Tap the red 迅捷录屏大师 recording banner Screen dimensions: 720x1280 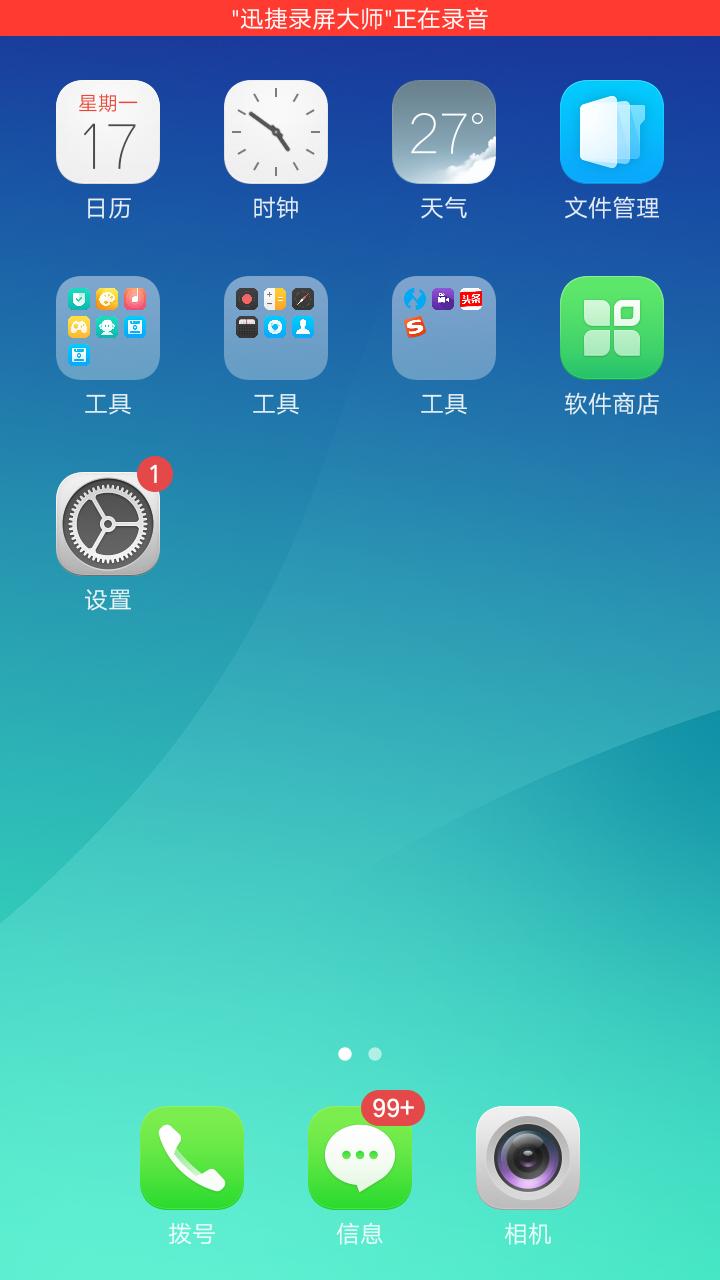(x=360, y=16)
